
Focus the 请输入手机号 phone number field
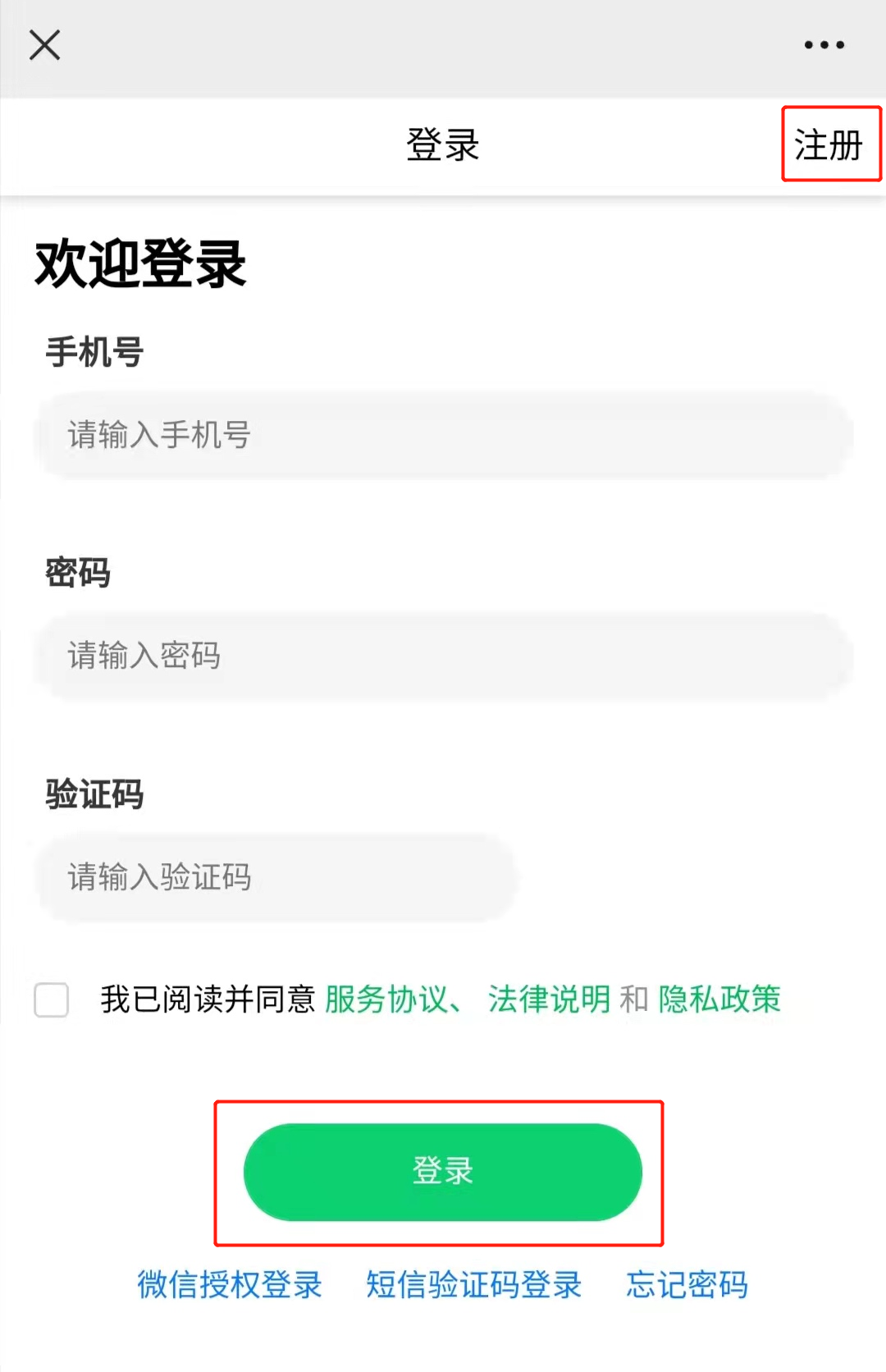(443, 435)
